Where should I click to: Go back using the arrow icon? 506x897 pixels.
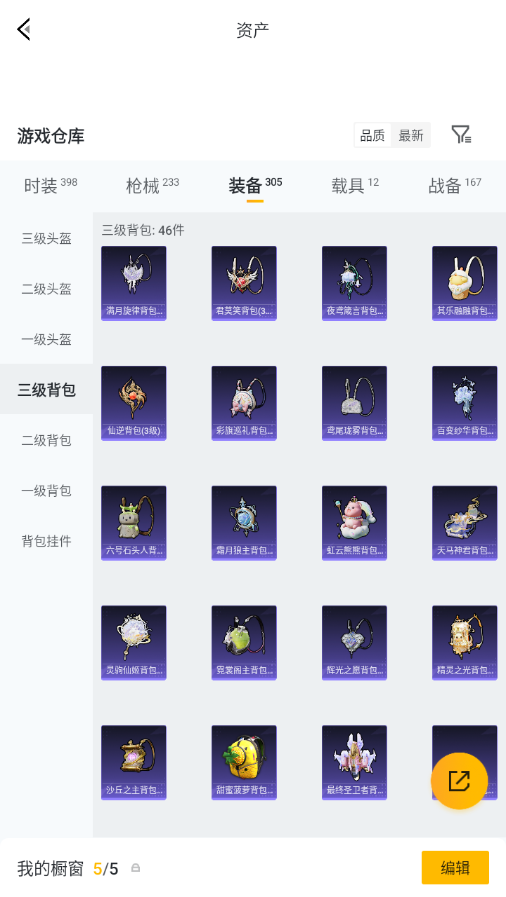[x=23, y=29]
